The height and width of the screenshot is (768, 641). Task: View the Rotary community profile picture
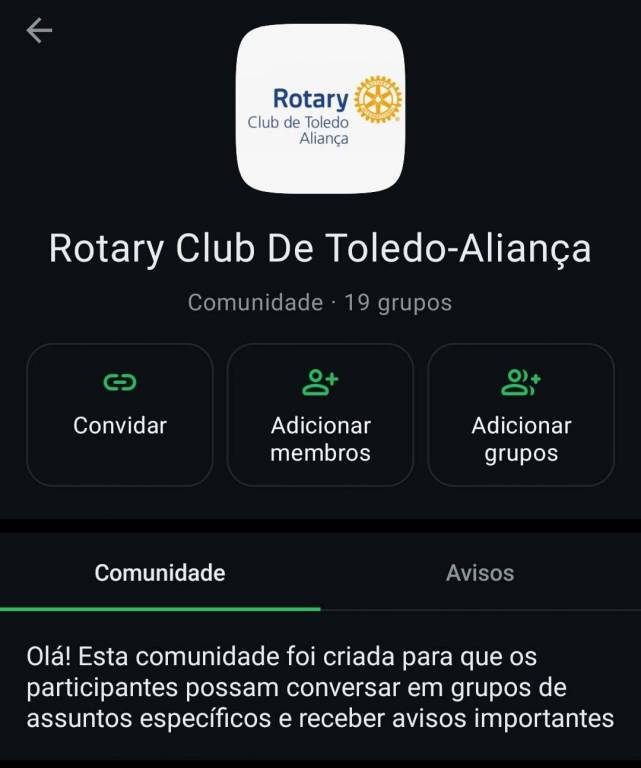click(x=320, y=108)
